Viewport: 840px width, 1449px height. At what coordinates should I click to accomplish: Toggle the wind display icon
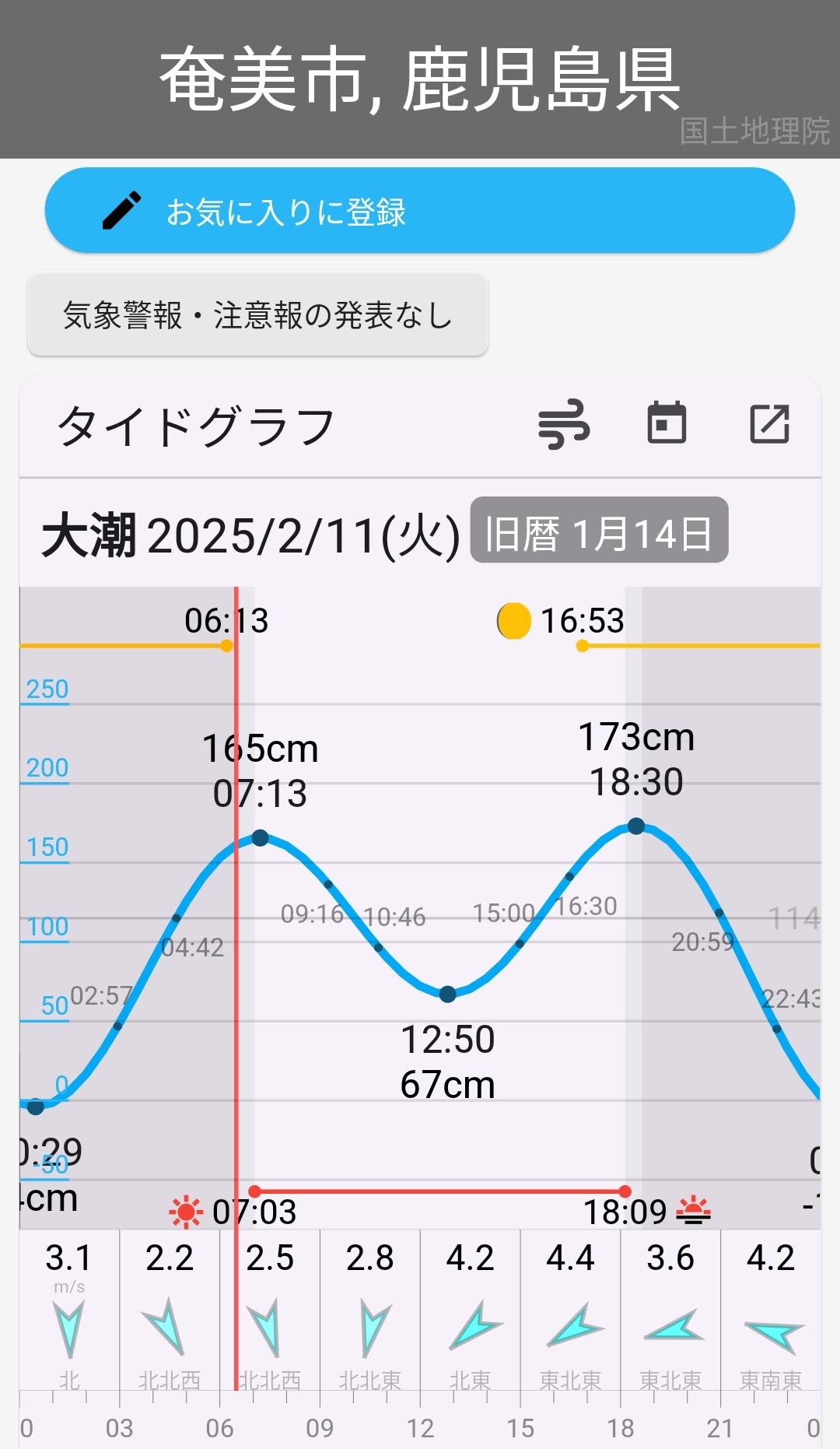tap(564, 425)
